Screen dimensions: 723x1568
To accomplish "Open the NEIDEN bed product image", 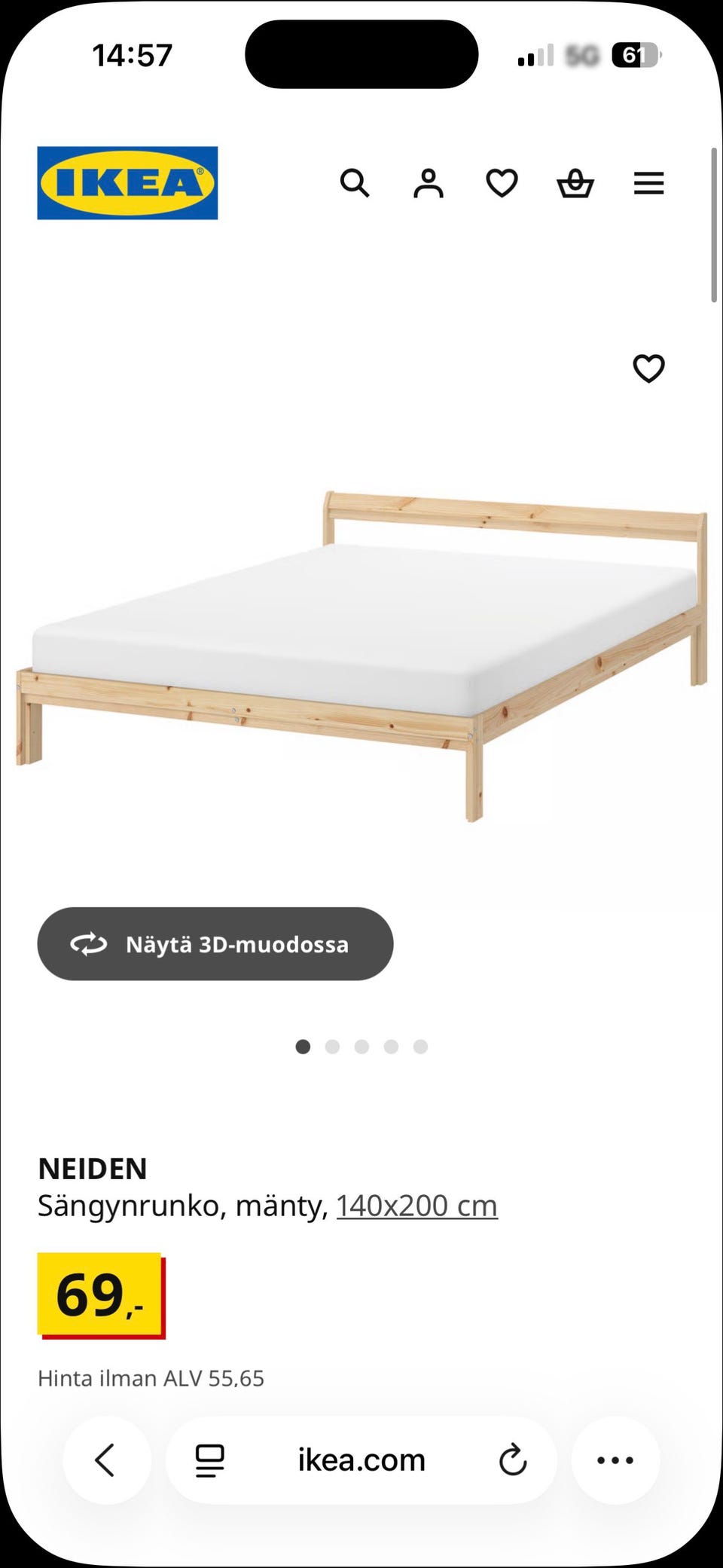I will tap(361, 656).
